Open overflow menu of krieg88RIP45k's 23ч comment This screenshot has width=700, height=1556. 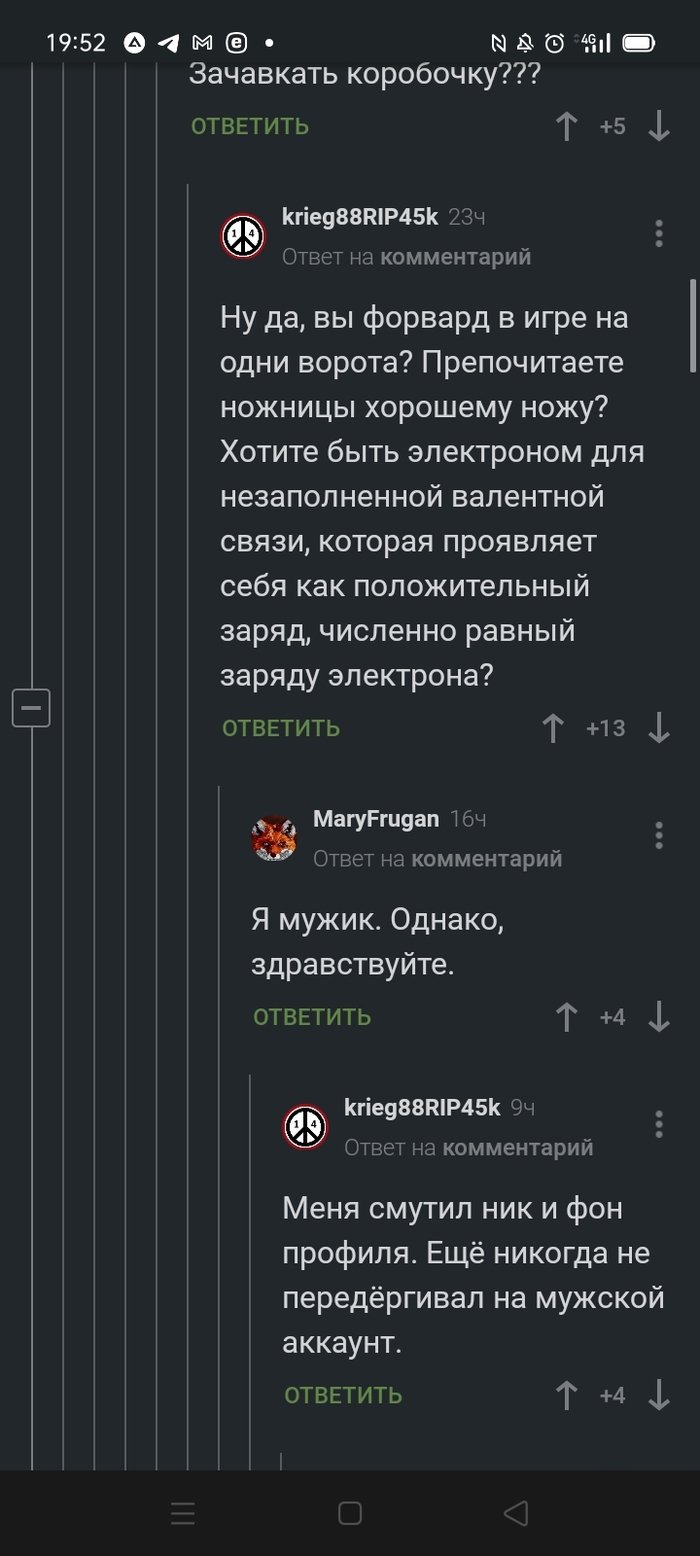[x=659, y=234]
